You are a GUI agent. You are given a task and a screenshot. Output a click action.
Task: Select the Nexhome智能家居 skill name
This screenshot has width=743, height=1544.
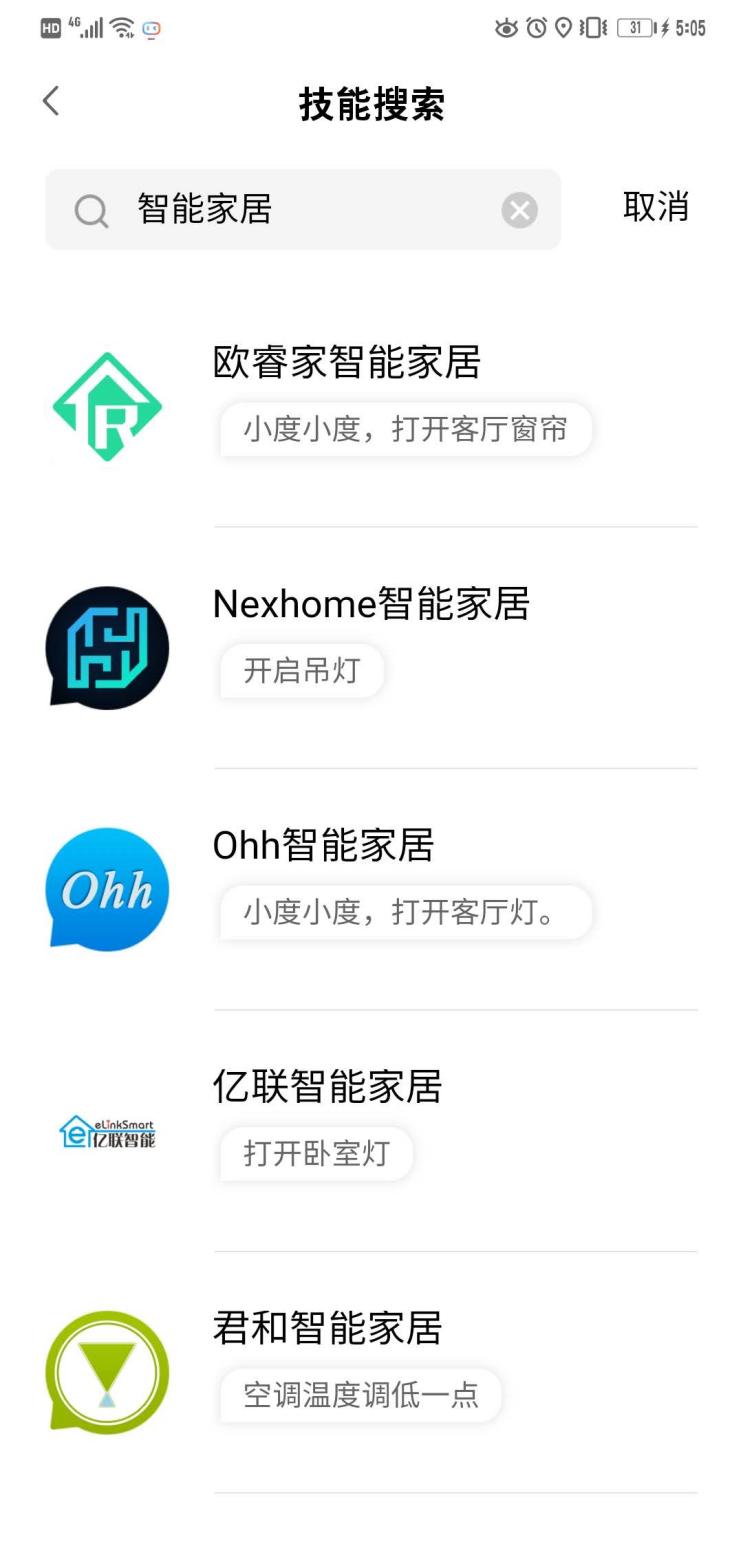pos(371,604)
